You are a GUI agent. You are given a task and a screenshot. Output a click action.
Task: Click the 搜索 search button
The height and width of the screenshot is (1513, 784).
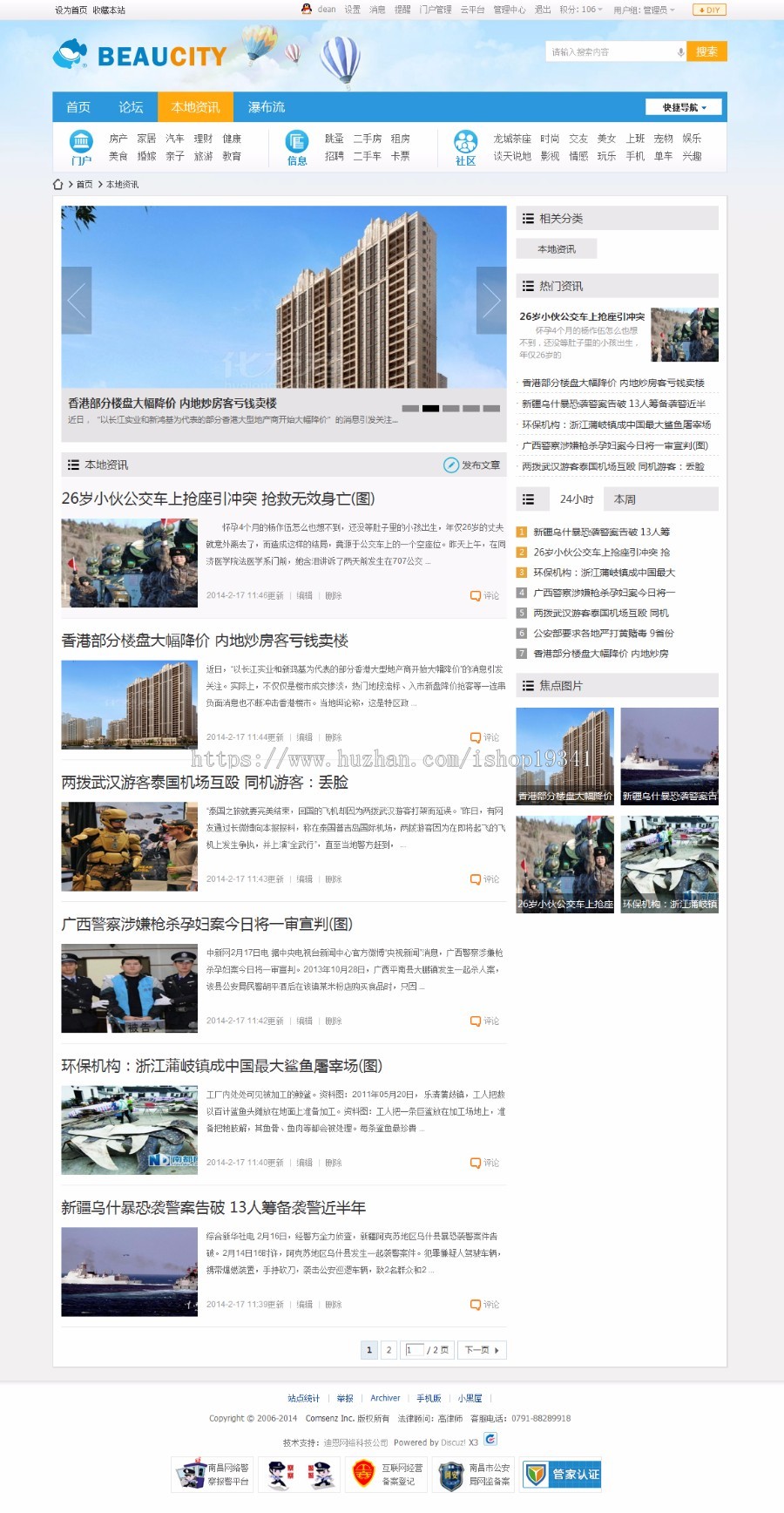(x=708, y=51)
